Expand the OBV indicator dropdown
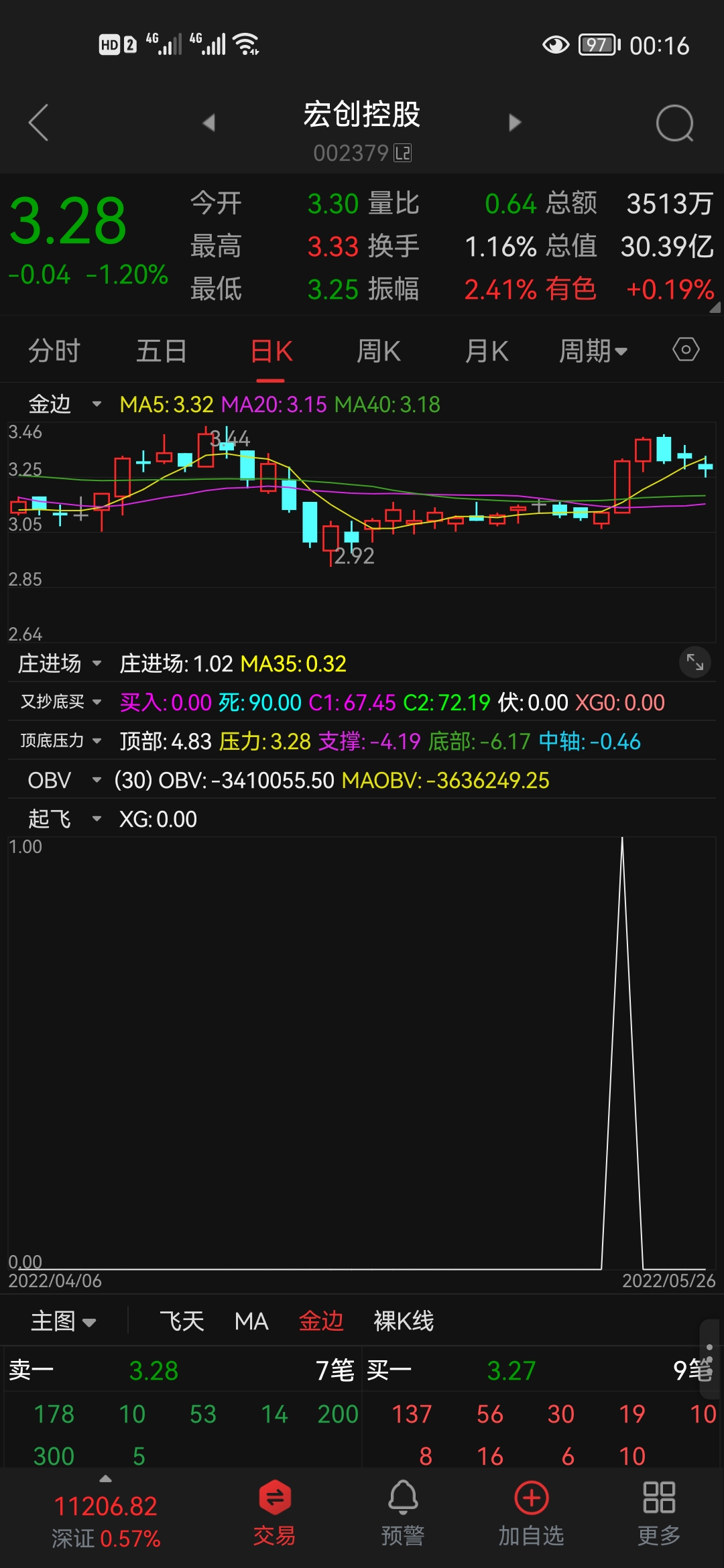Viewport: 724px width, 1568px height. point(64,780)
